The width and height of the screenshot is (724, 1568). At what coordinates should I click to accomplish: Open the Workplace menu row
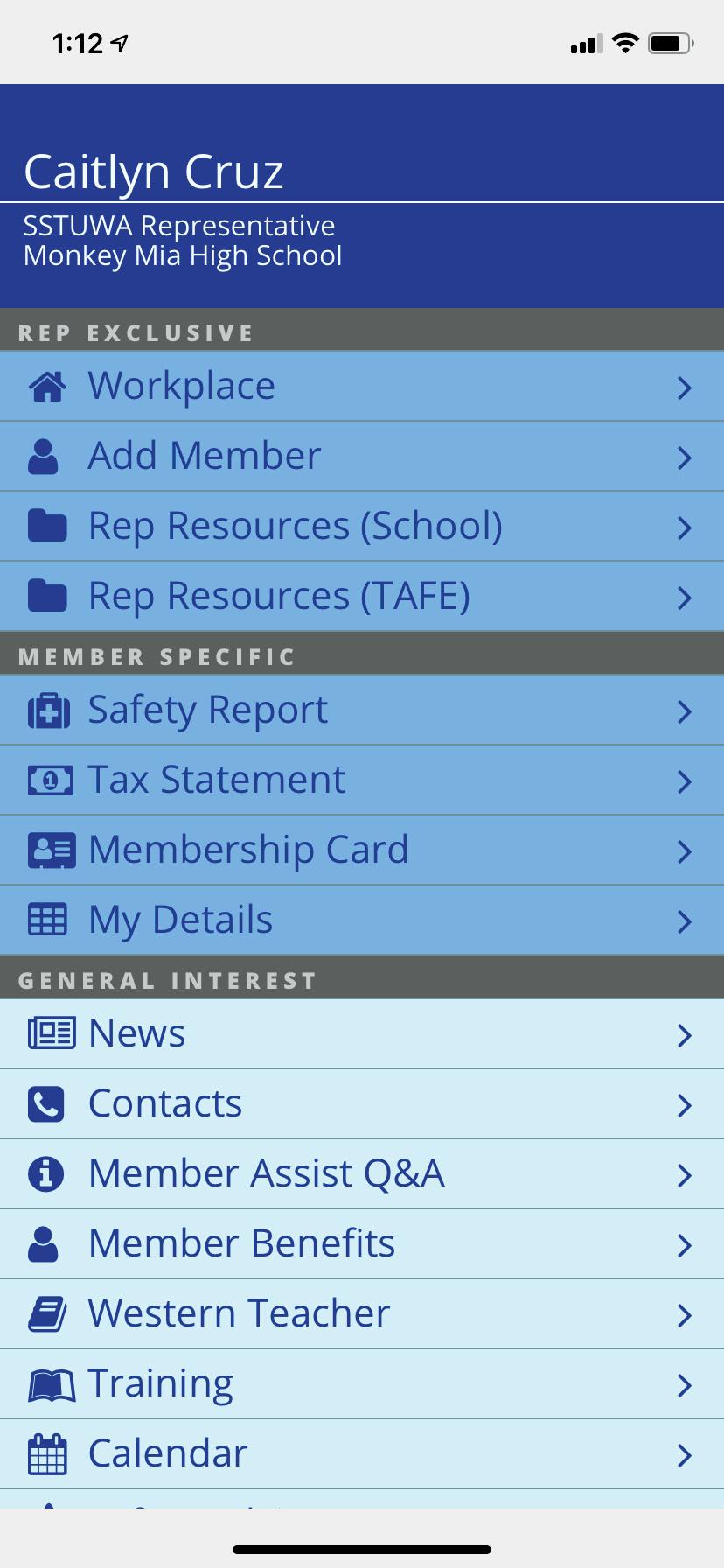[x=361, y=386]
